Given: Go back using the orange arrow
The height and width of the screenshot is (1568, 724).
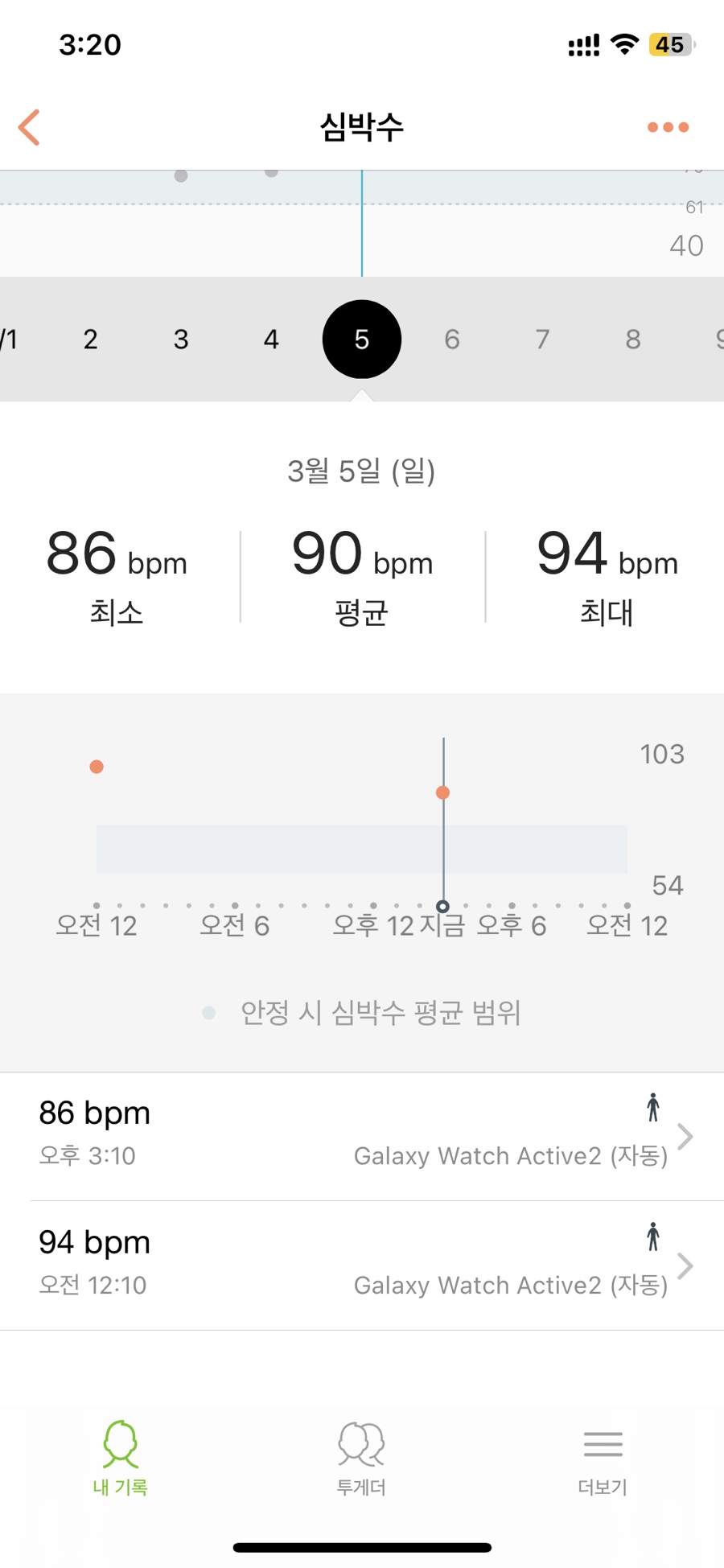Looking at the screenshot, I should tap(29, 127).
